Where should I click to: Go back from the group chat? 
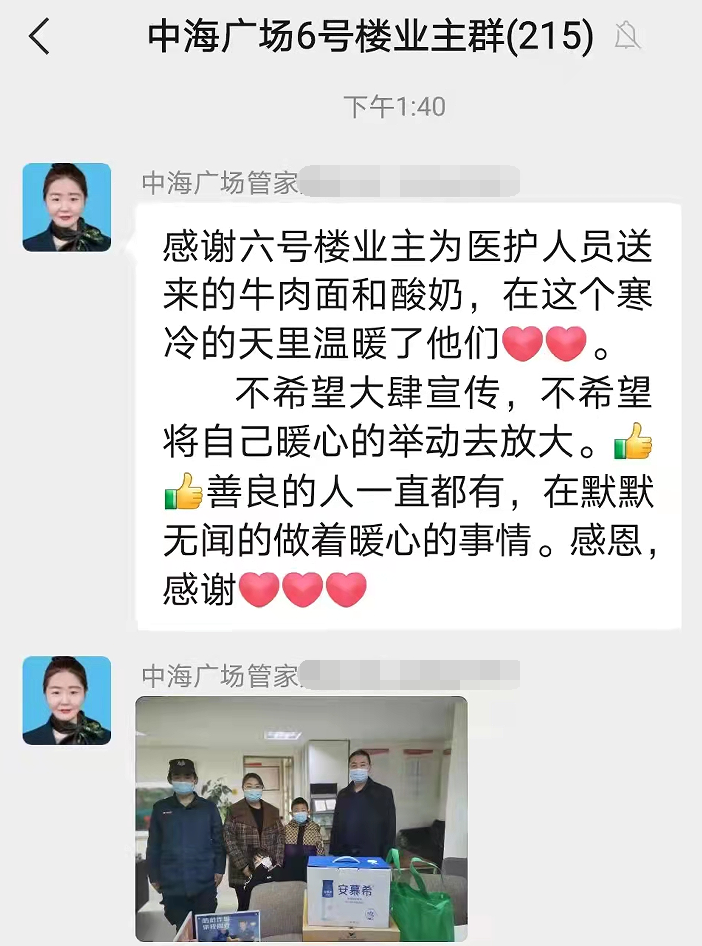click(x=39, y=38)
